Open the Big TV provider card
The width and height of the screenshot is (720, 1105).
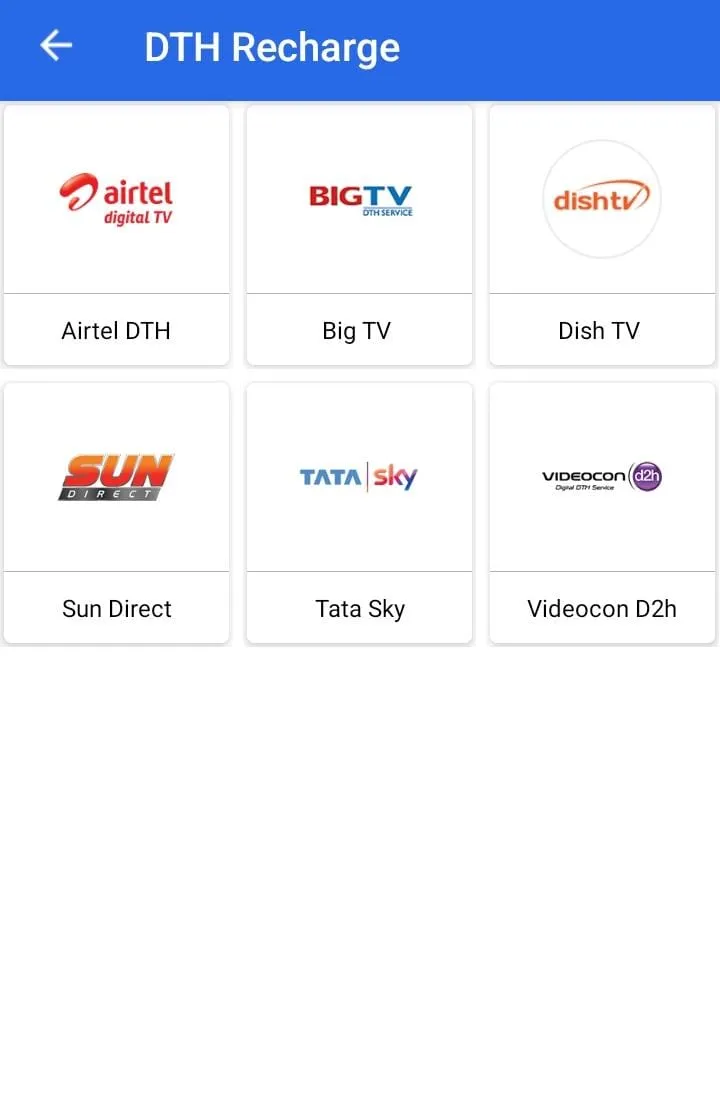(x=359, y=234)
